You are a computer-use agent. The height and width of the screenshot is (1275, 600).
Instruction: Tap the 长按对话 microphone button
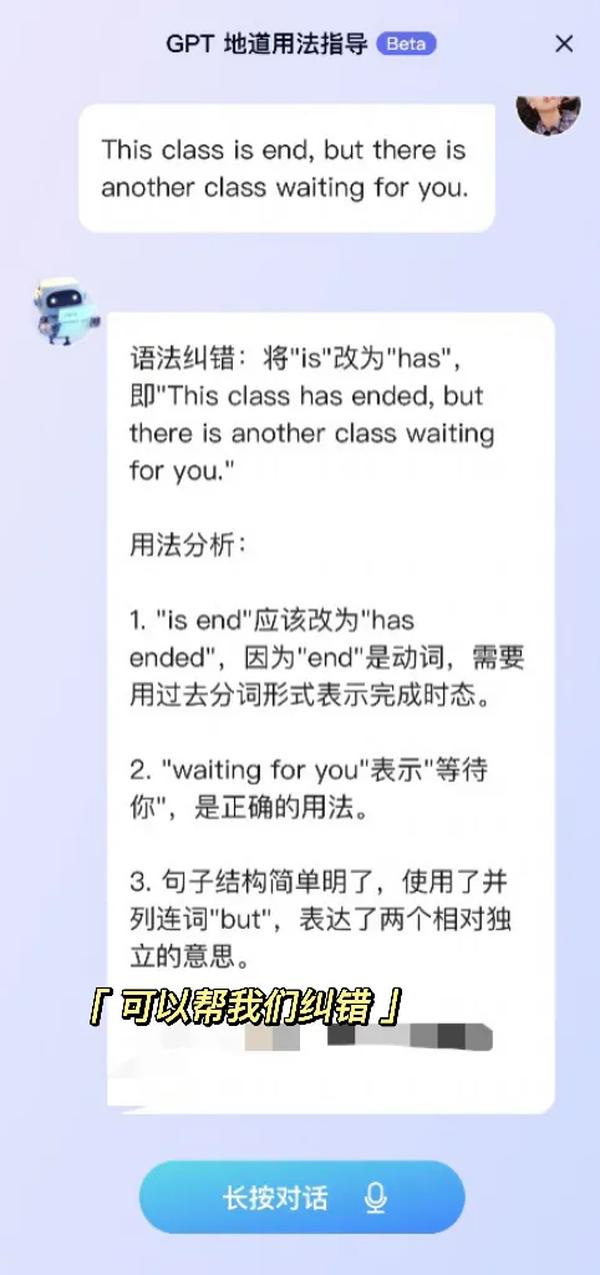(301, 1197)
